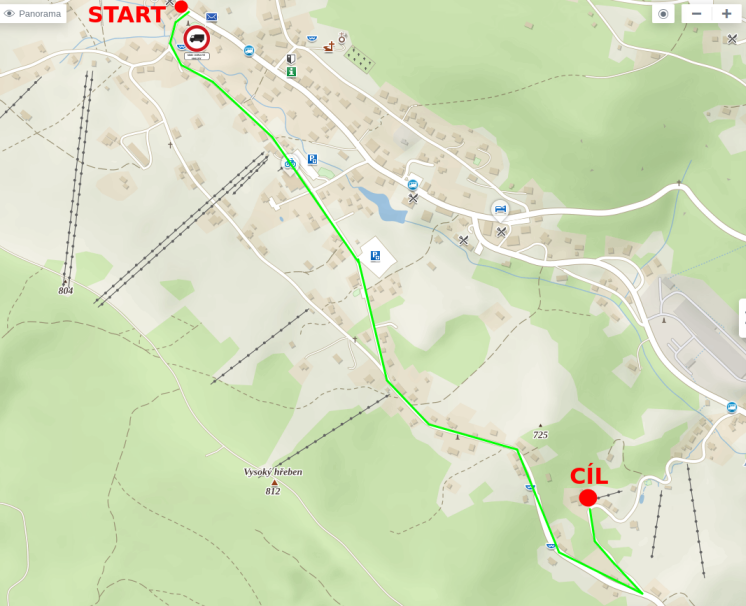
Task: Center map on my current location
Action: click(x=663, y=14)
